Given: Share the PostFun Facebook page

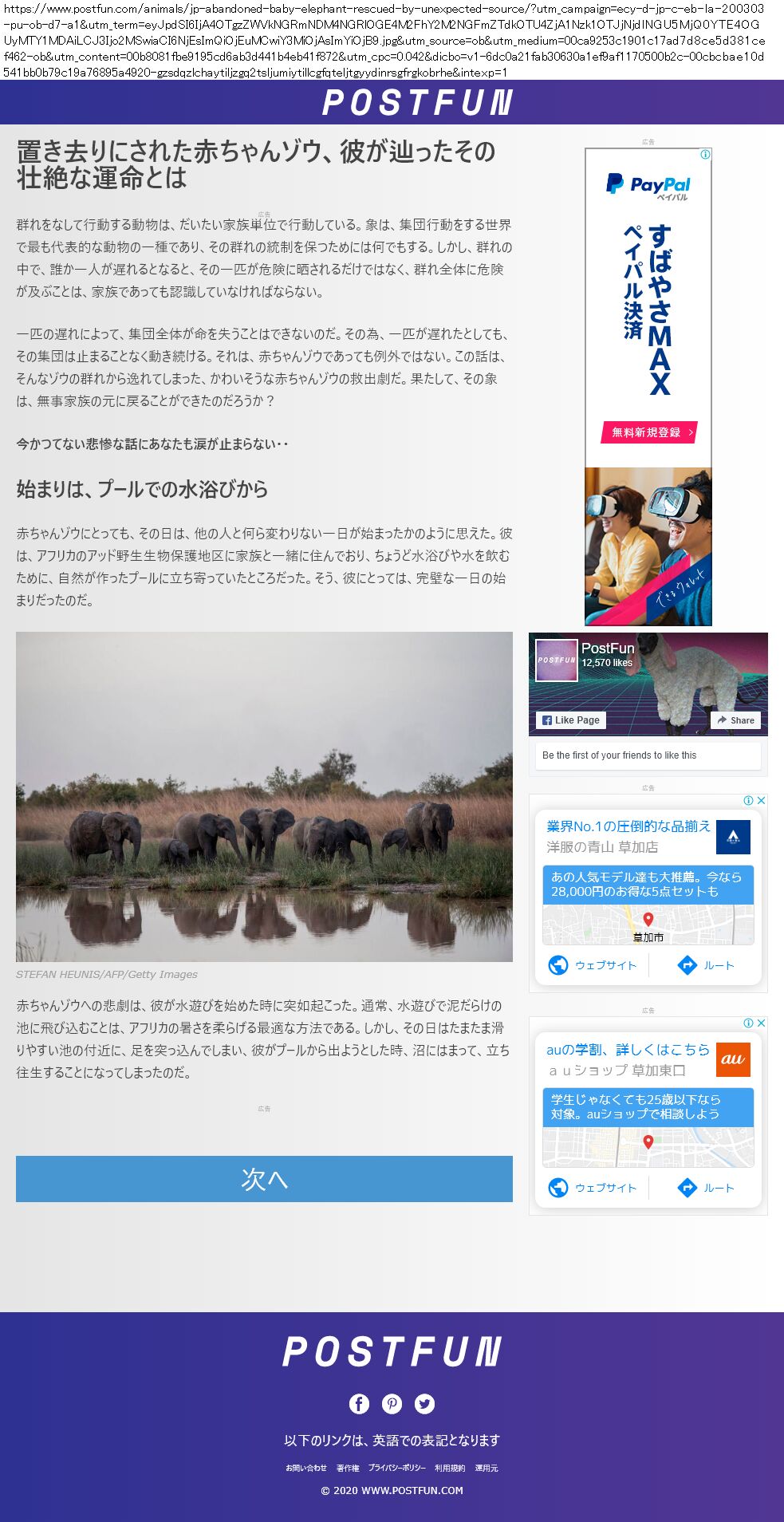Looking at the screenshot, I should coord(735,720).
